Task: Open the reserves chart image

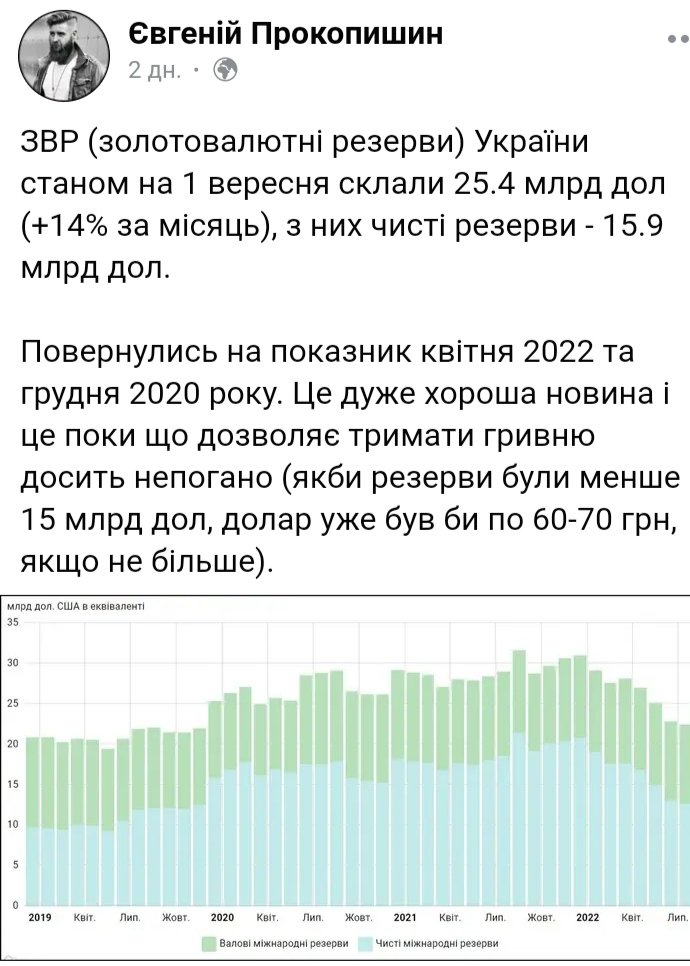Action: coord(345,775)
